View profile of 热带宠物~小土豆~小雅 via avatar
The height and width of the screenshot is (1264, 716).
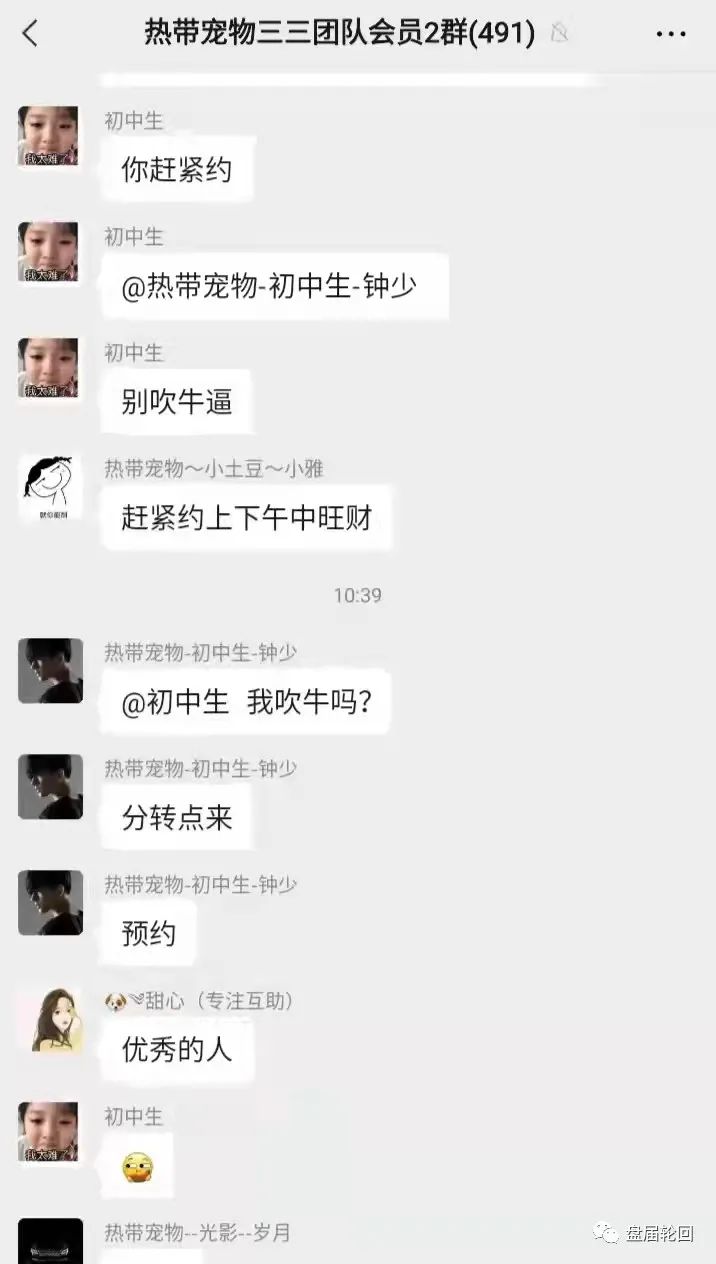(x=49, y=486)
